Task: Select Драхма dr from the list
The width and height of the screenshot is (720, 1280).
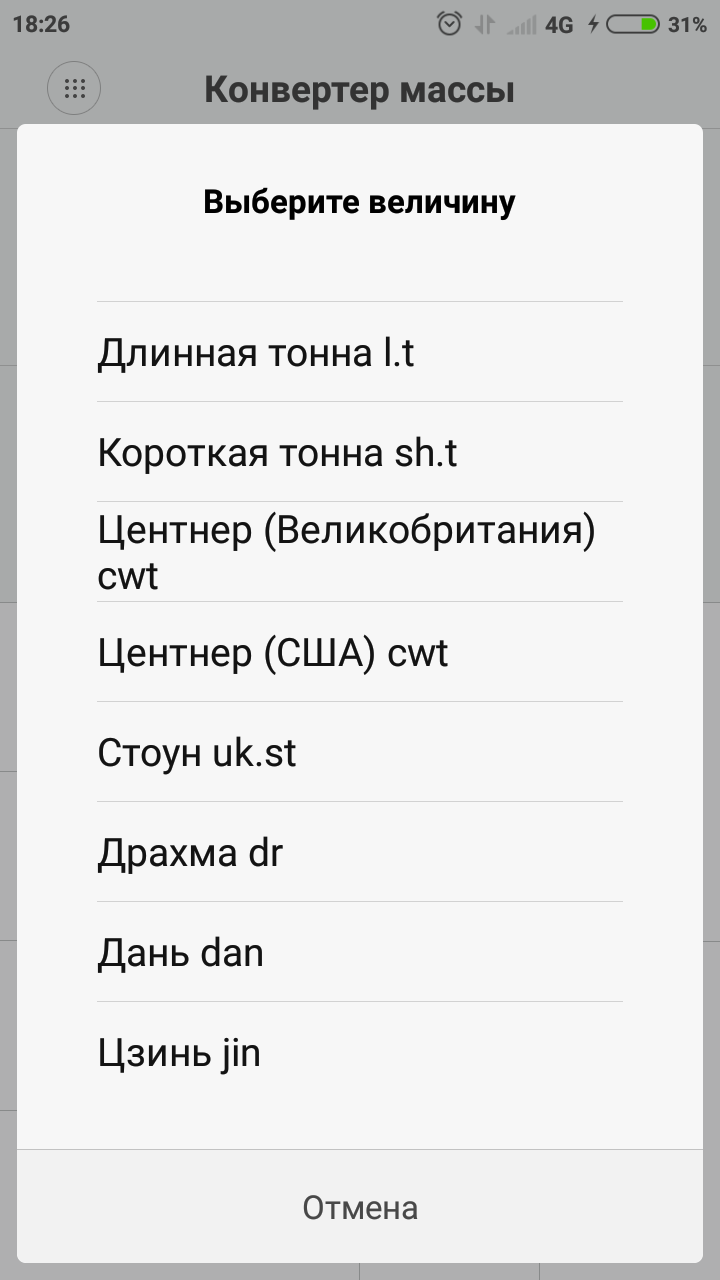Action: pyautogui.click(x=359, y=853)
